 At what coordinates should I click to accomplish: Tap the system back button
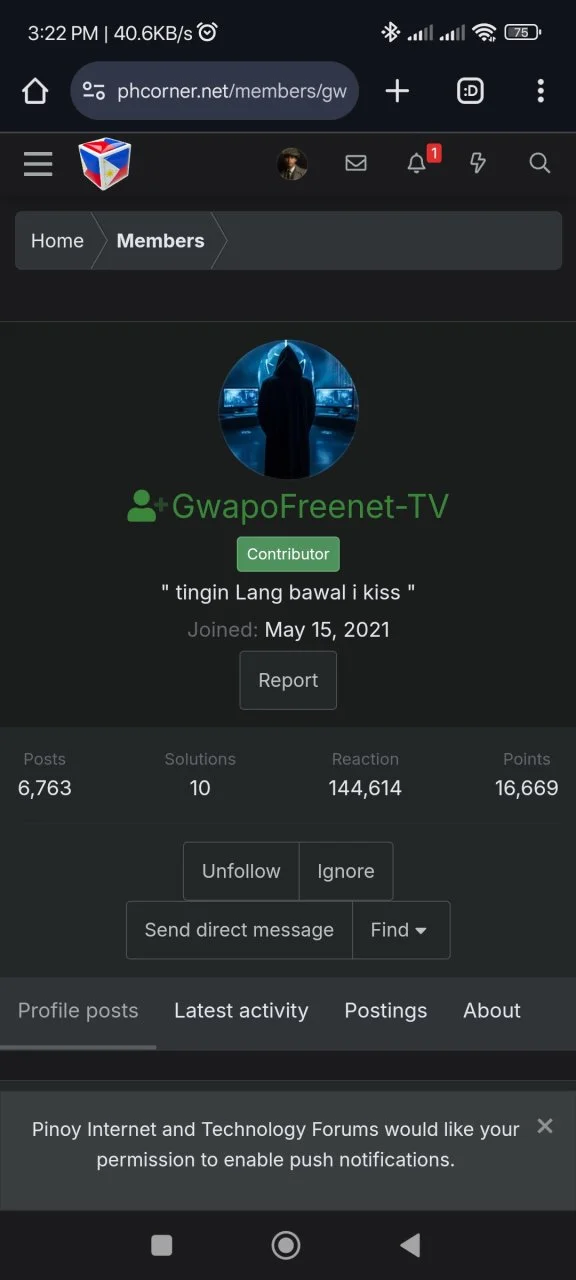(x=410, y=1245)
